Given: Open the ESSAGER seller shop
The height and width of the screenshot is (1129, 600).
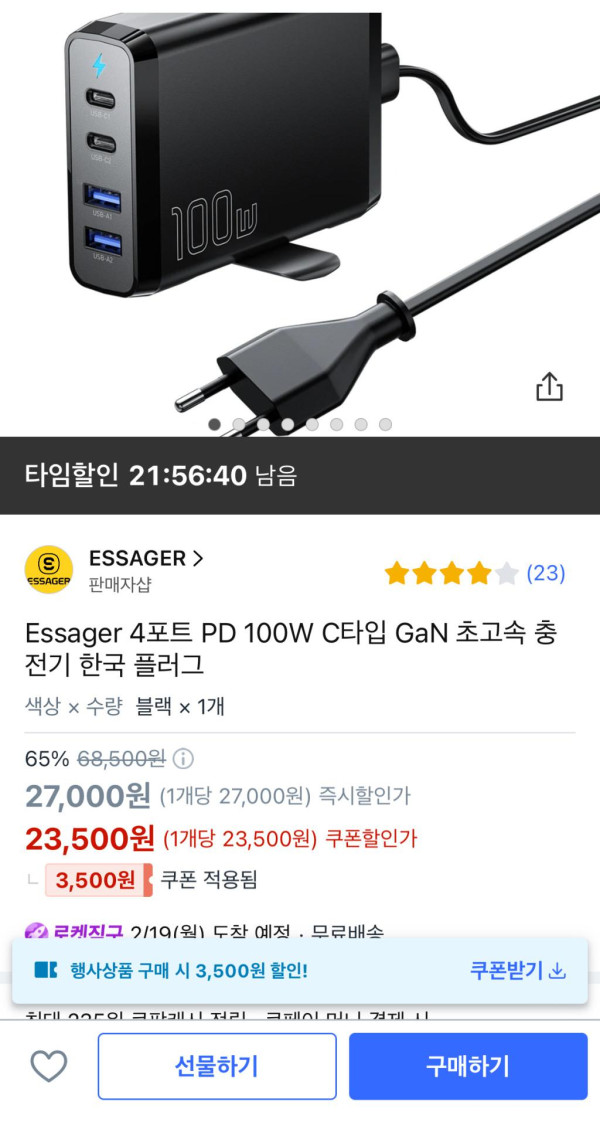Looking at the screenshot, I should 146,558.
